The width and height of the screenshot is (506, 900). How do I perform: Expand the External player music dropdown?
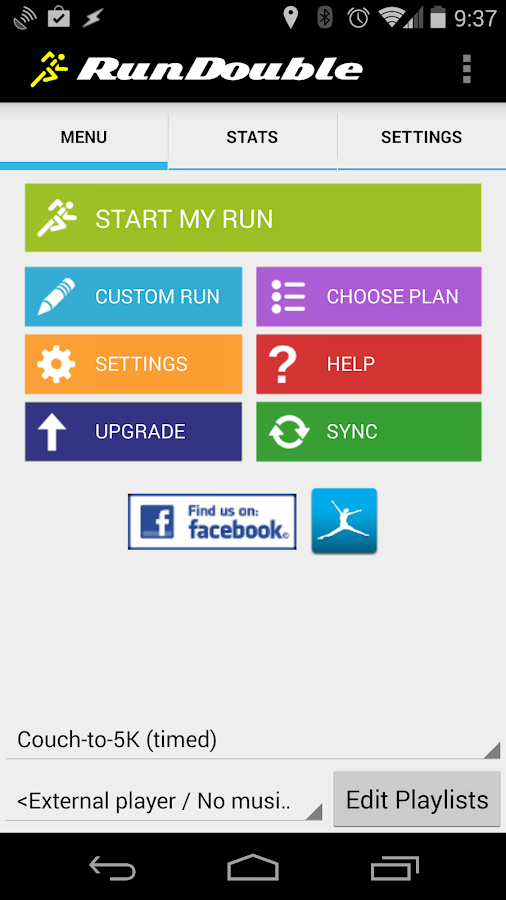click(164, 801)
